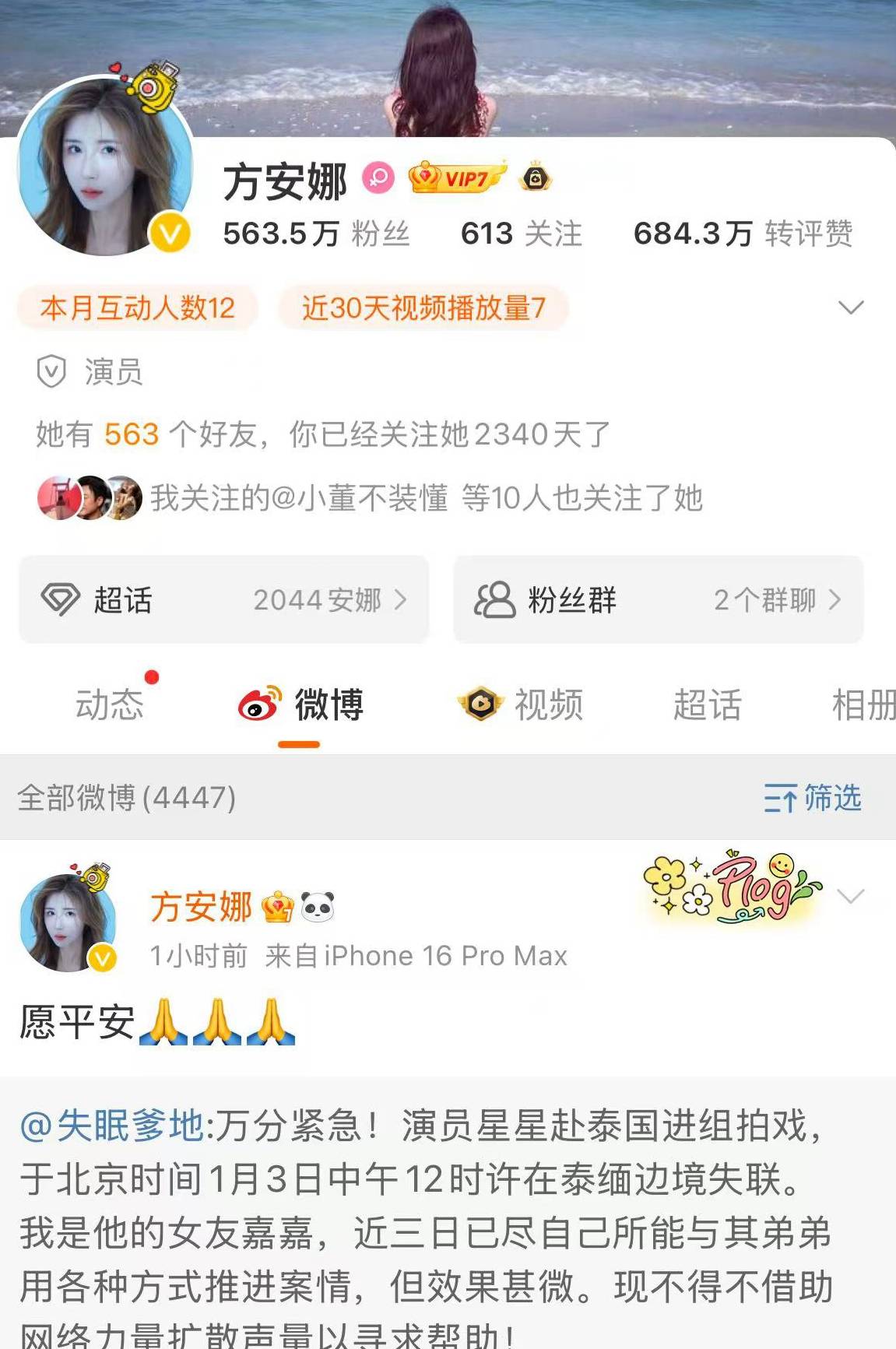Open the post options chevron on 愿平安 post
The width and height of the screenshot is (896, 1349).
click(851, 897)
